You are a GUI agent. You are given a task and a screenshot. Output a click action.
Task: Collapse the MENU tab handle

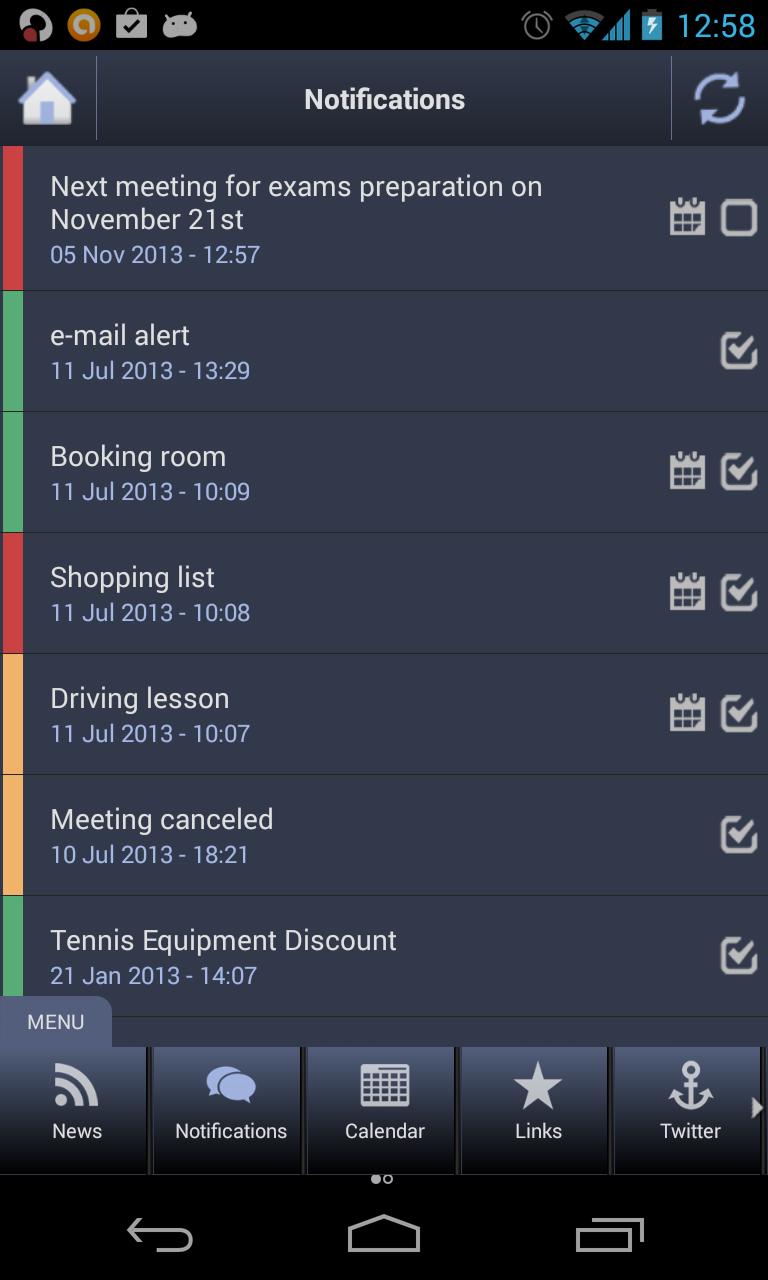click(x=56, y=1022)
